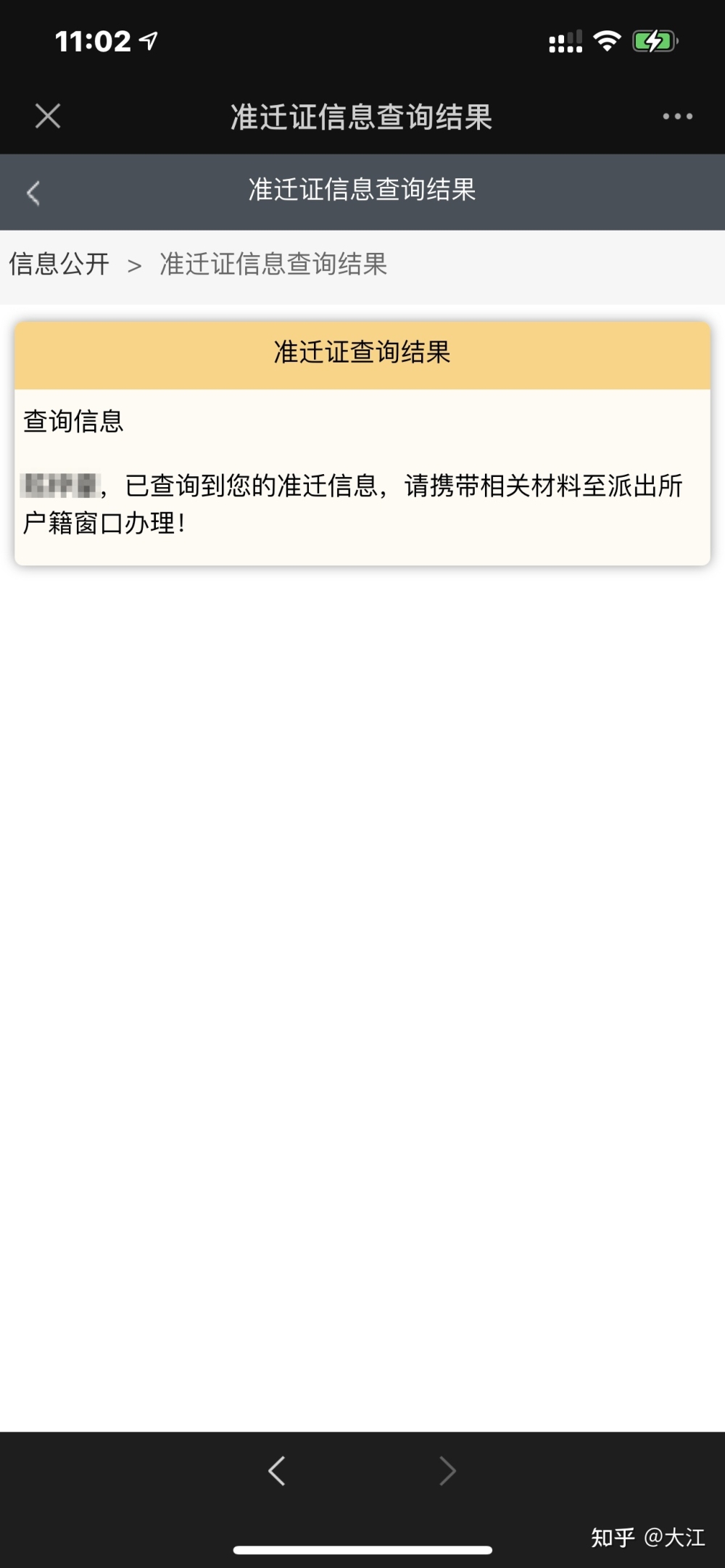The width and height of the screenshot is (725, 1568).
Task: Tap the browser back arrow at bottom
Action: (277, 1471)
